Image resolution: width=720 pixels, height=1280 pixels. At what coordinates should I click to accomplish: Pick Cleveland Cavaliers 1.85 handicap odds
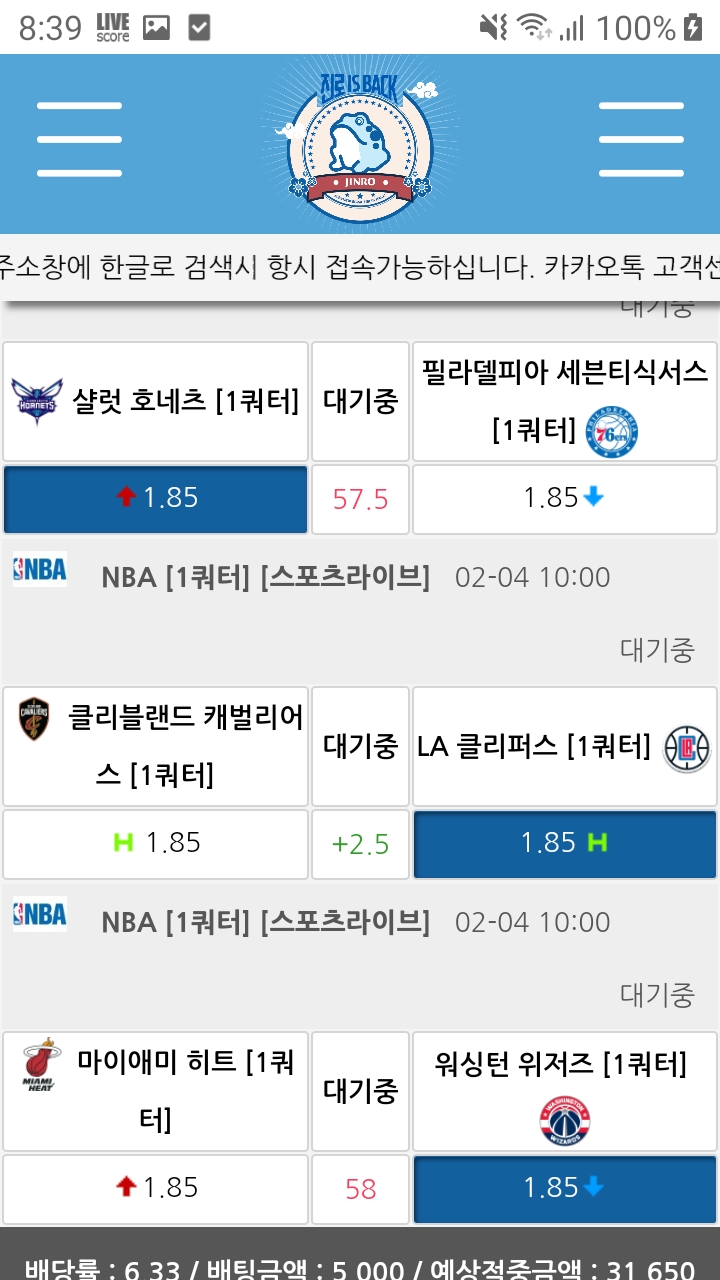[x=156, y=843]
